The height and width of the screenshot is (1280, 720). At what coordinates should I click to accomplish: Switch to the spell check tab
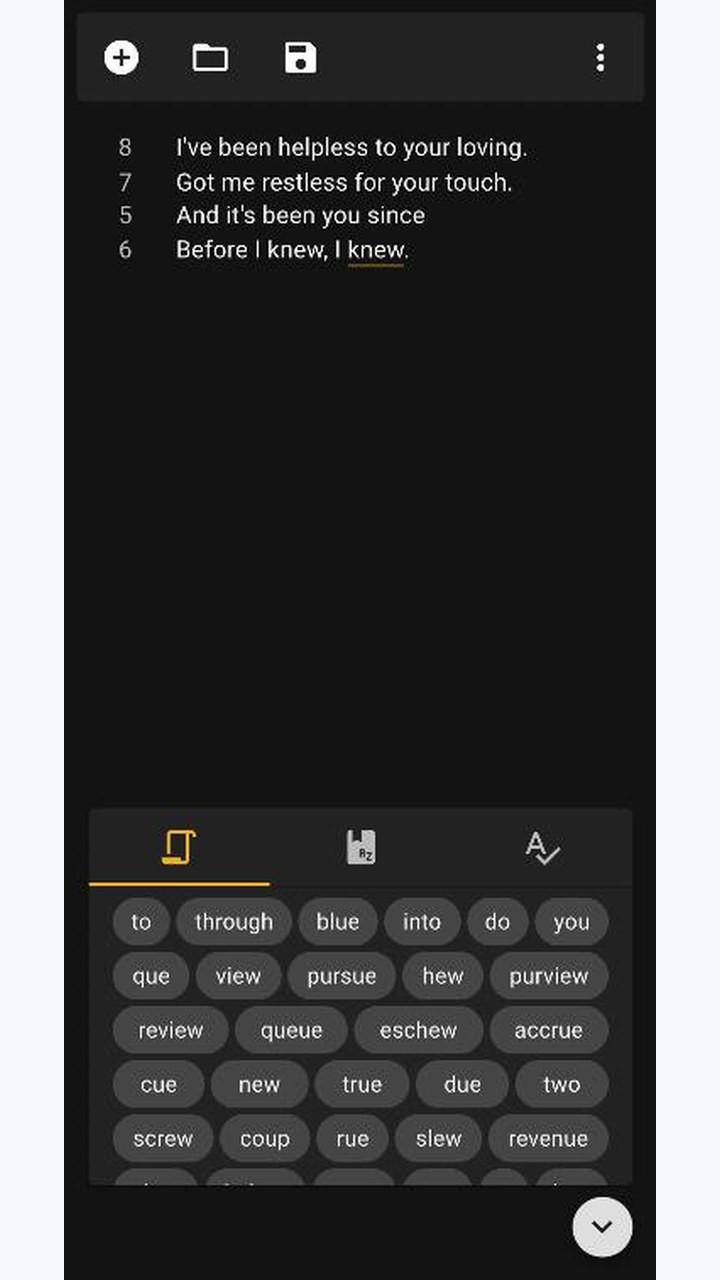pos(542,848)
